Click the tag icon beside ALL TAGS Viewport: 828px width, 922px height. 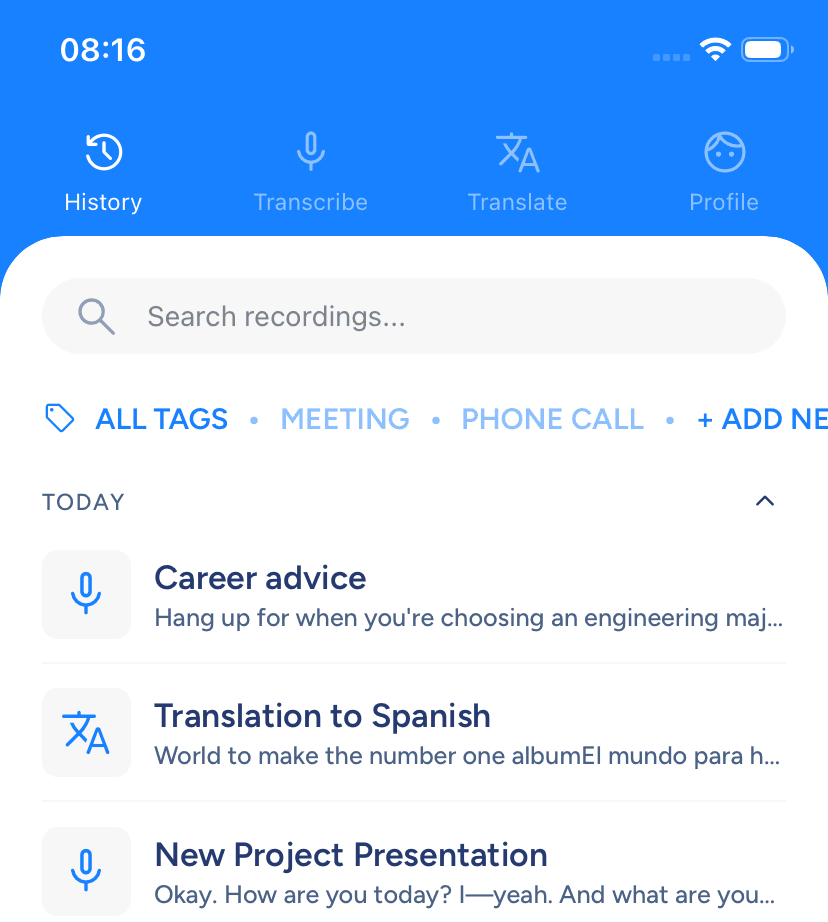click(x=60, y=419)
